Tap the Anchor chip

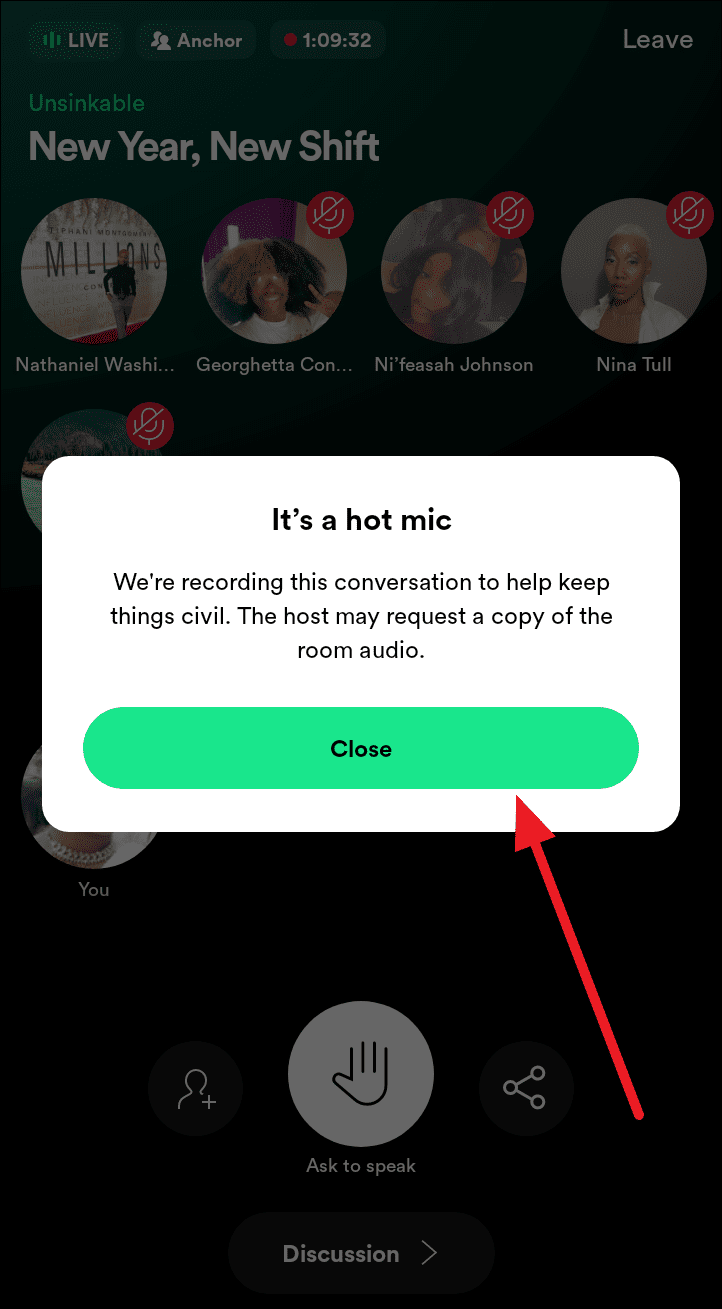point(197,41)
